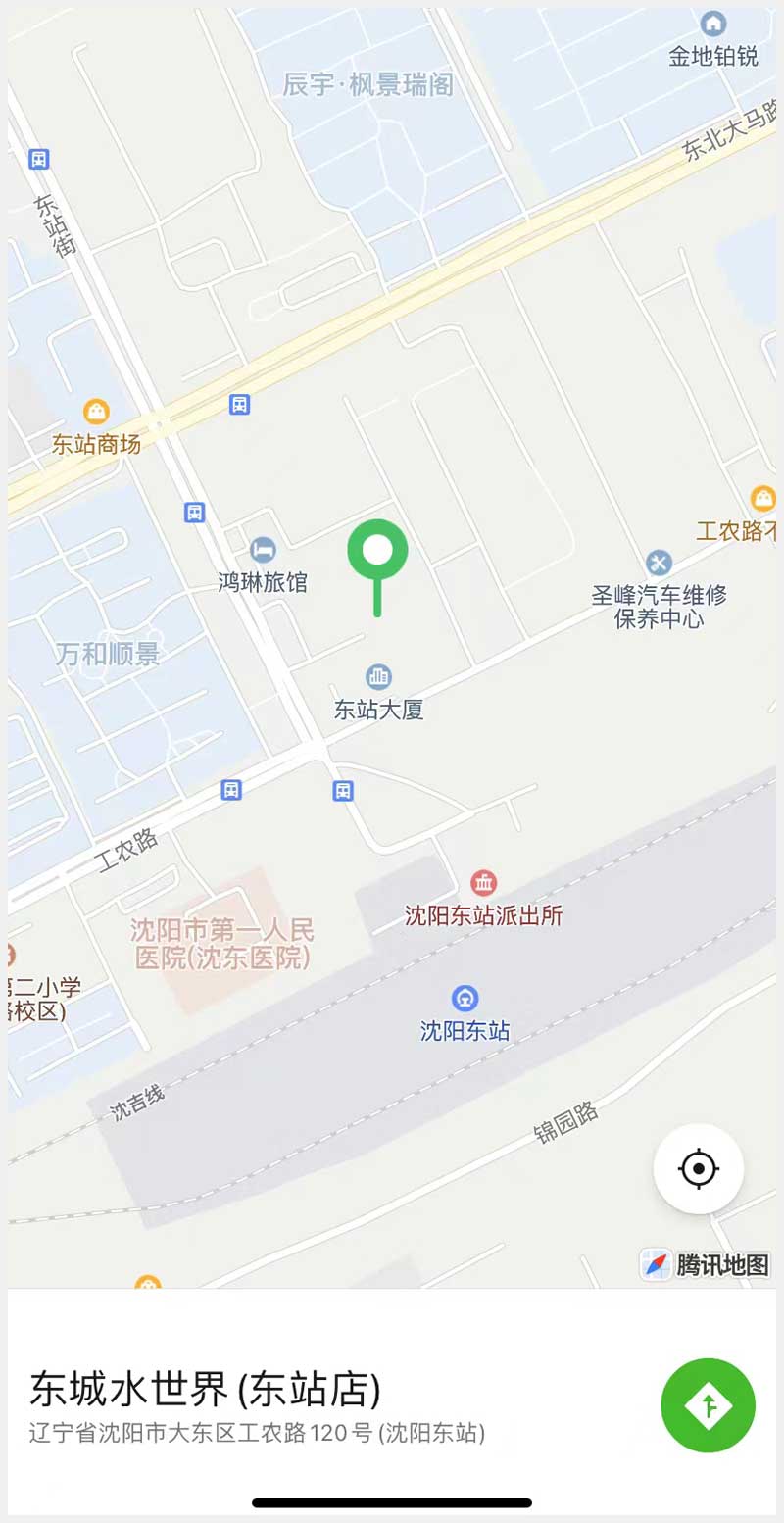Screen dimensions: 784x1523
Task: Recenter map on my current location
Action: (x=698, y=1168)
